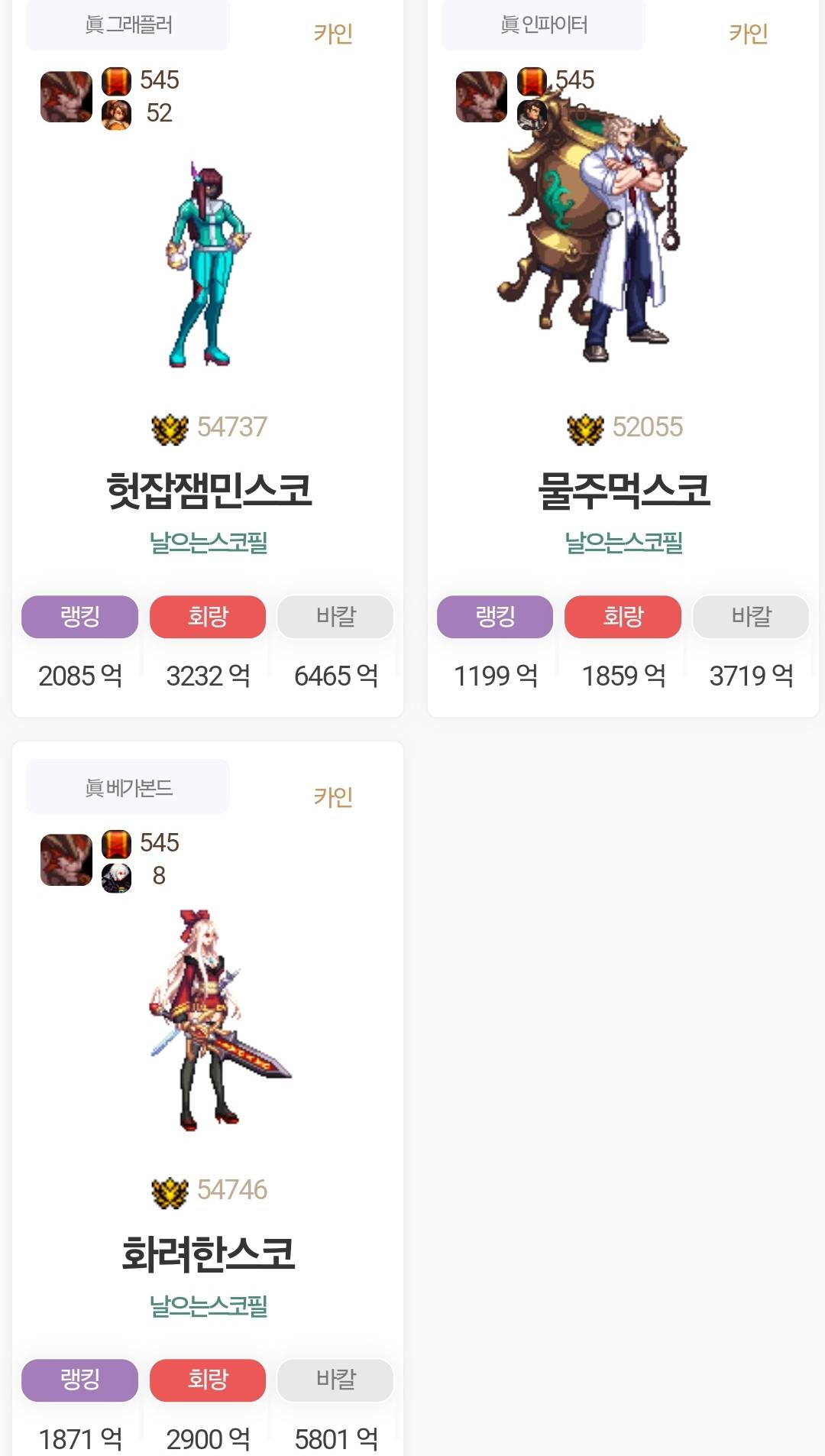Choose 랭킹 on the 화려한스코 card
Image resolution: width=825 pixels, height=1456 pixels.
point(79,1380)
